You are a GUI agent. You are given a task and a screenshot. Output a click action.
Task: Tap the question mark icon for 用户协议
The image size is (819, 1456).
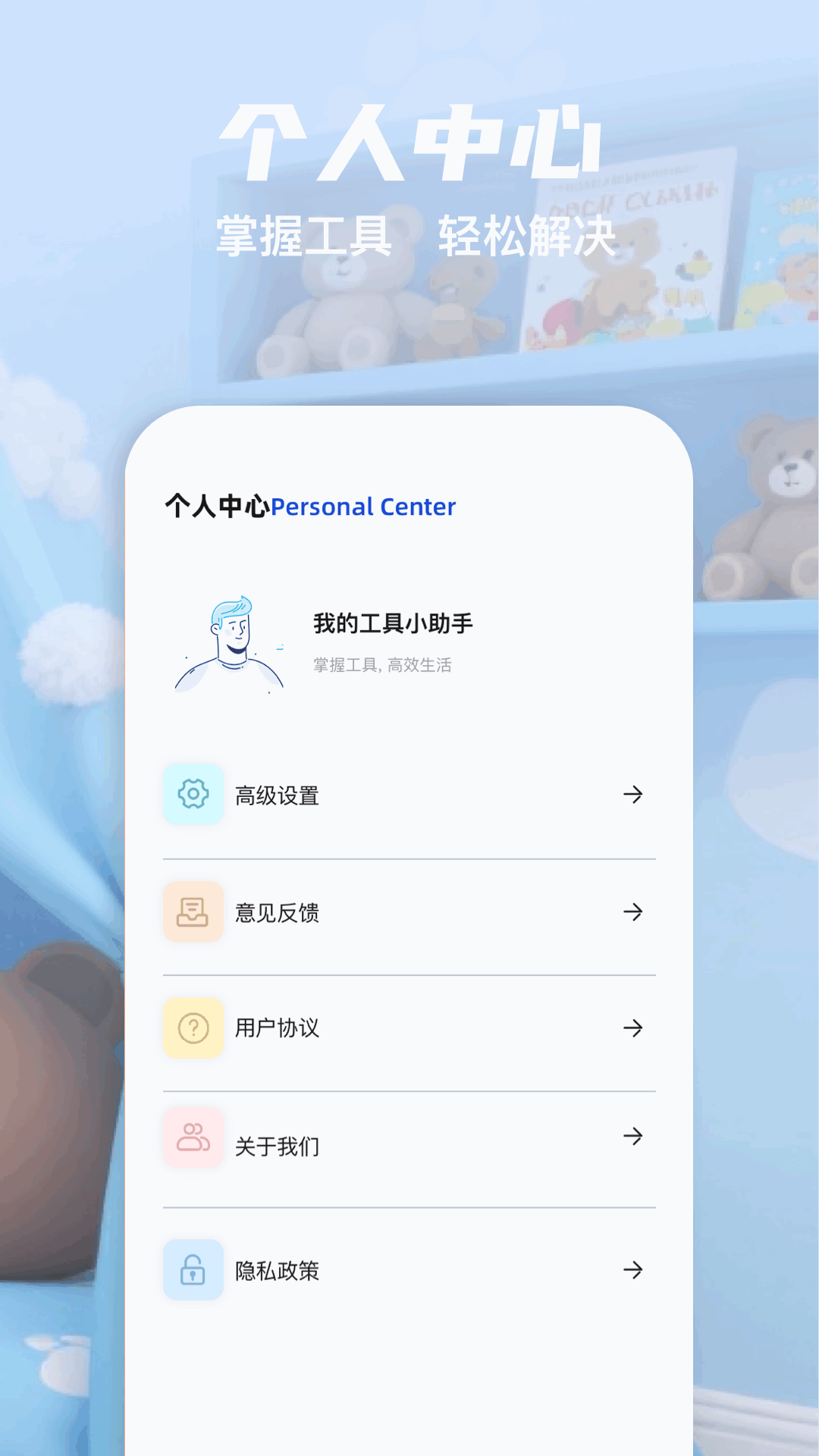tap(193, 1029)
